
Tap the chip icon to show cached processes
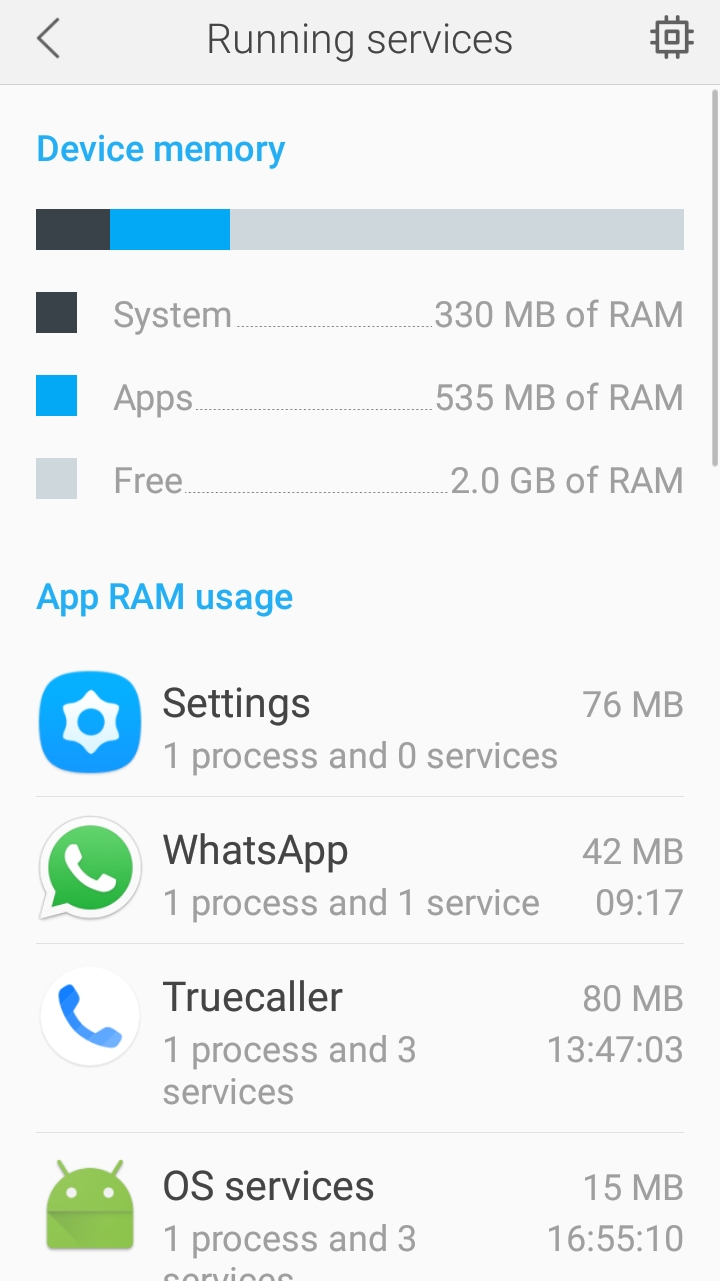coord(671,40)
